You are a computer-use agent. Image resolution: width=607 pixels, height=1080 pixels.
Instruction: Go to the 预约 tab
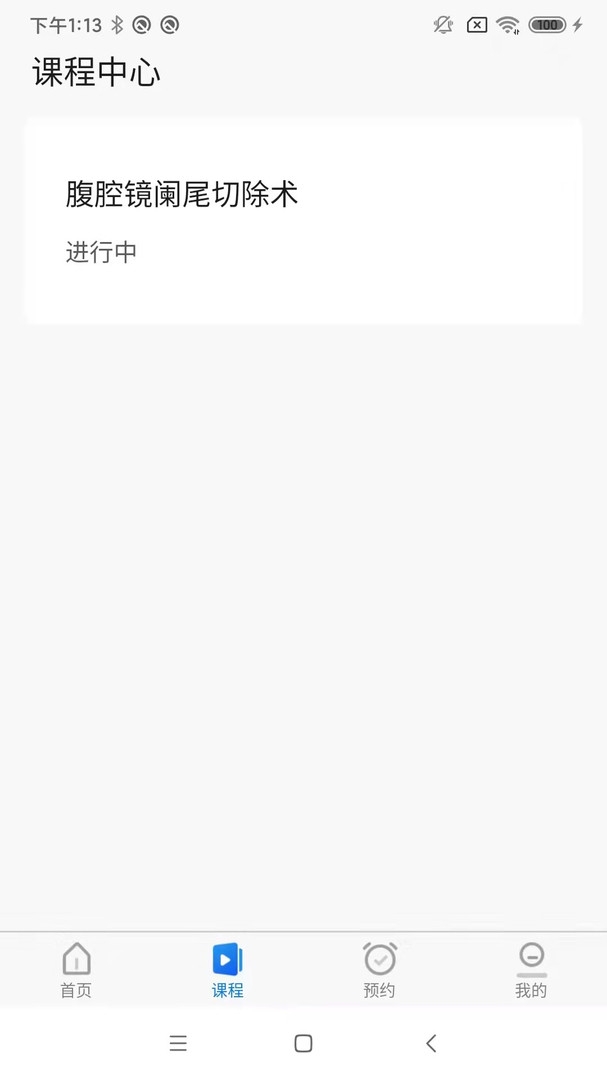(379, 970)
